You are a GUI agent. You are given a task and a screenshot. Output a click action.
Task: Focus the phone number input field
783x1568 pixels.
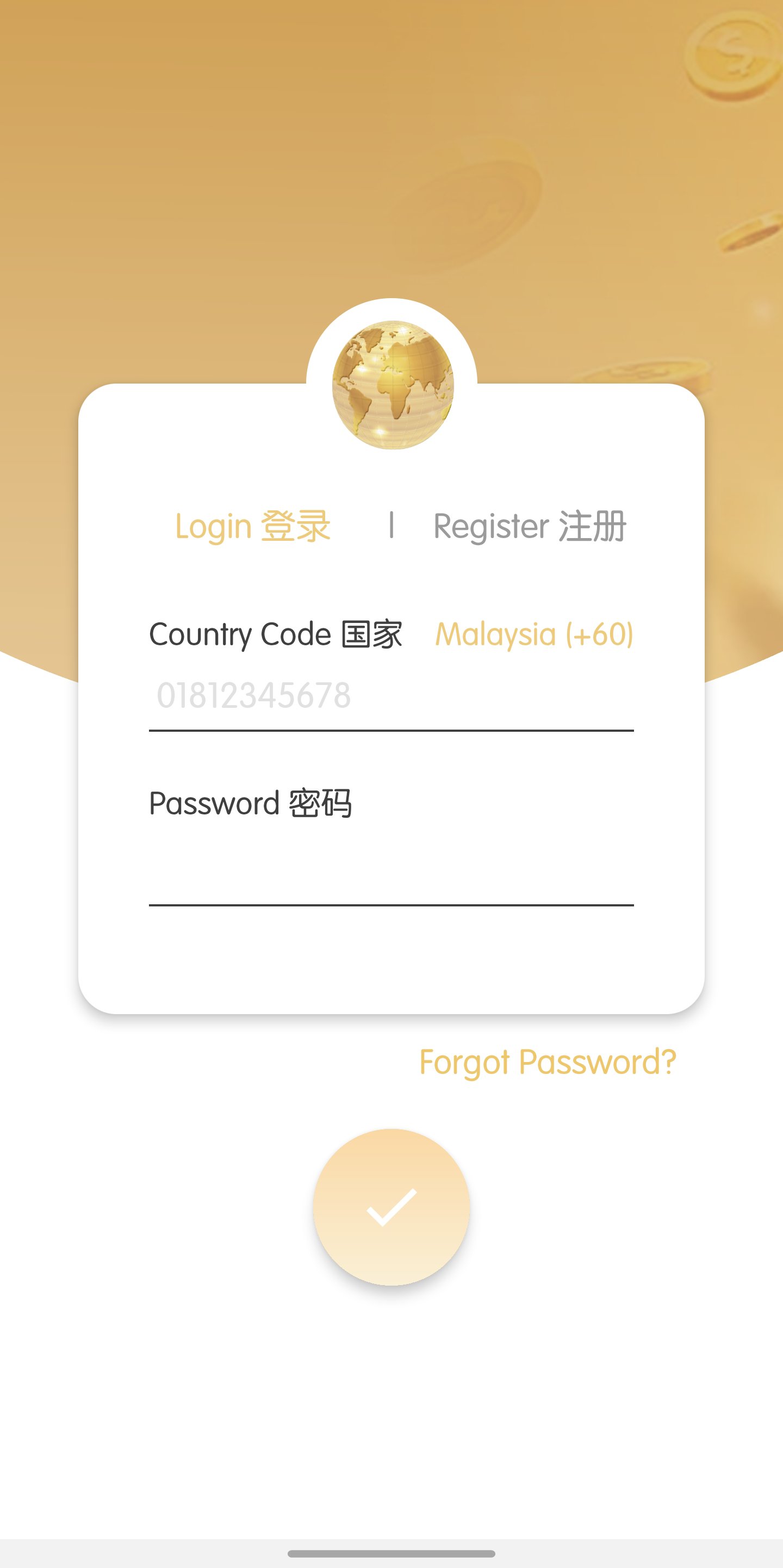pos(390,696)
